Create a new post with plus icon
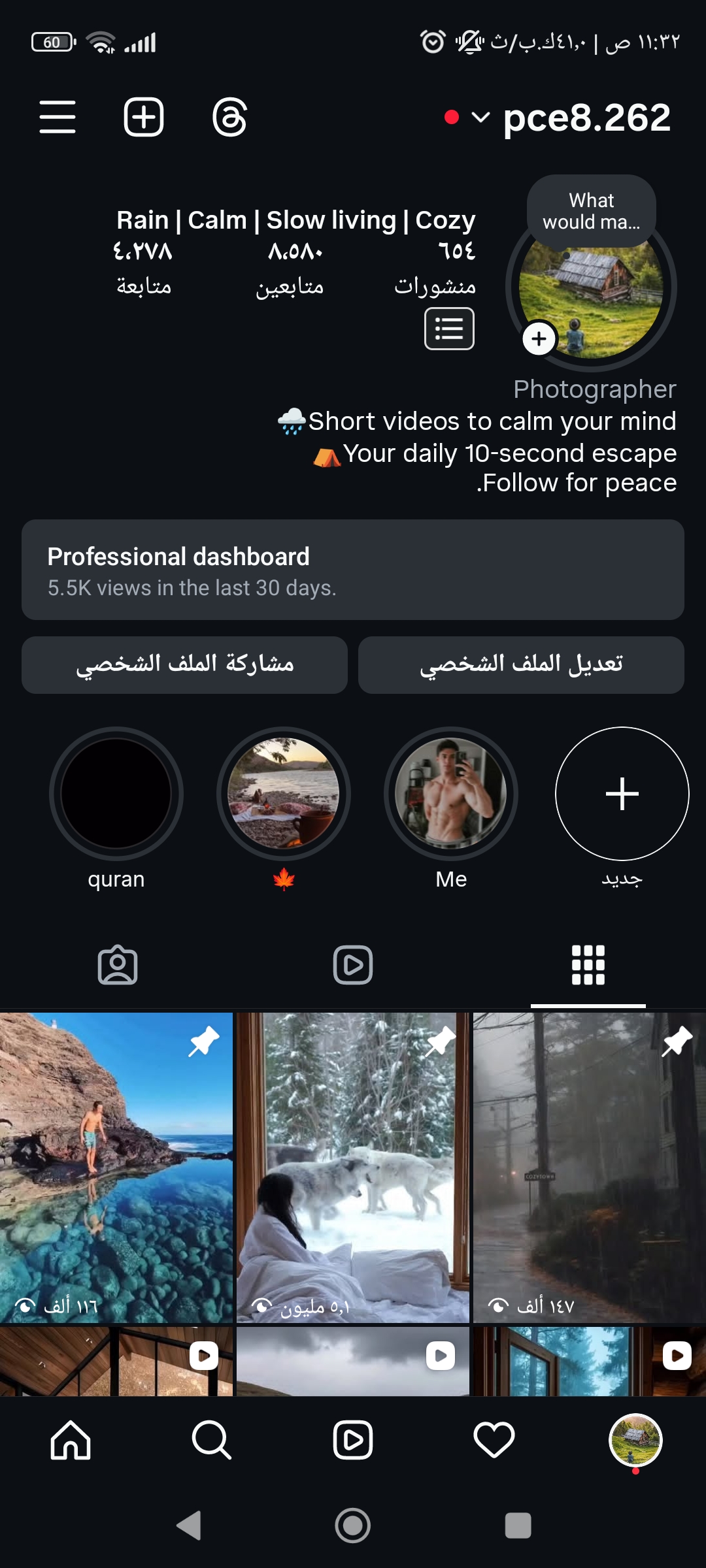The height and width of the screenshot is (1568, 706). (x=144, y=118)
